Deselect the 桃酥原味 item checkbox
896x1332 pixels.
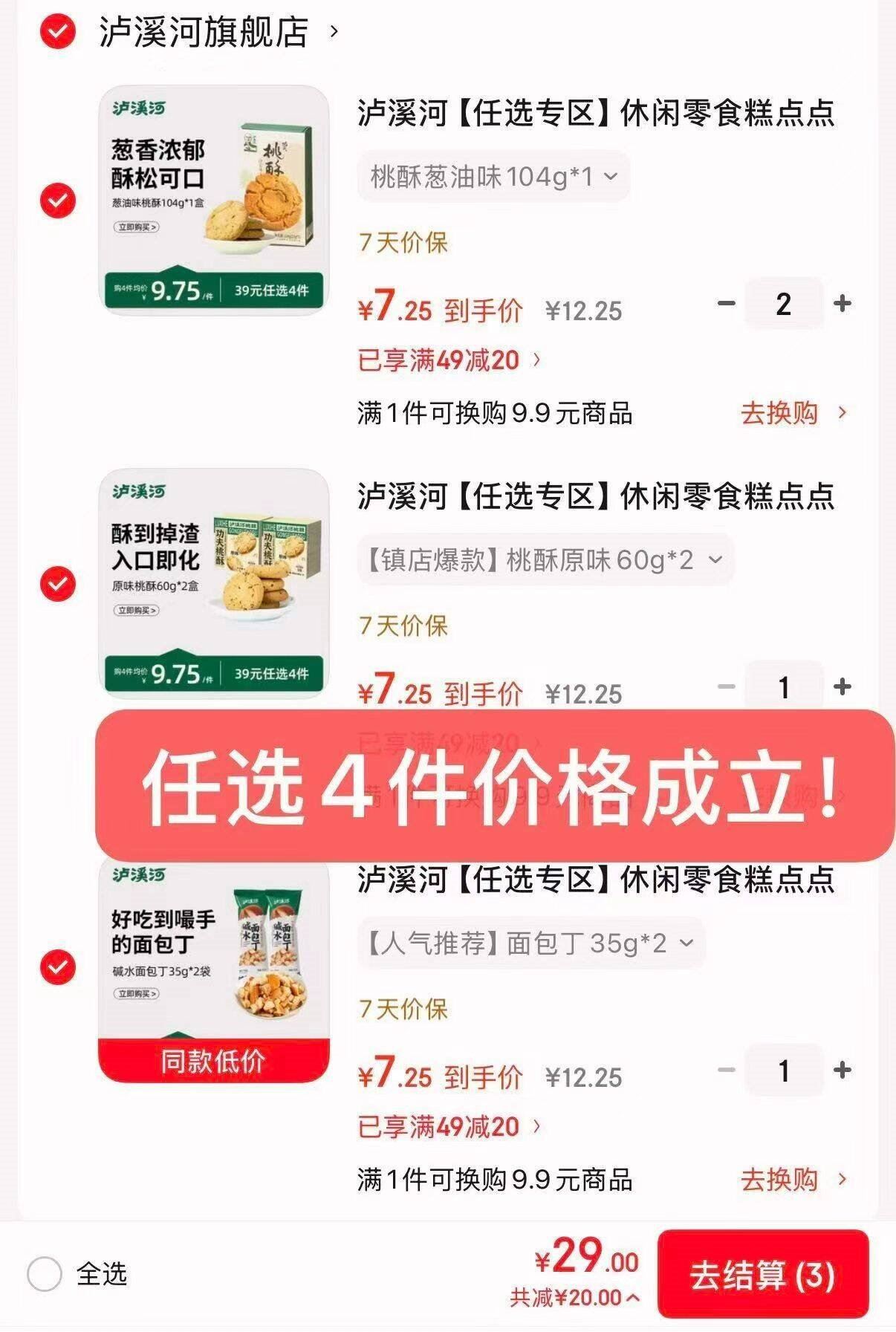57,583
